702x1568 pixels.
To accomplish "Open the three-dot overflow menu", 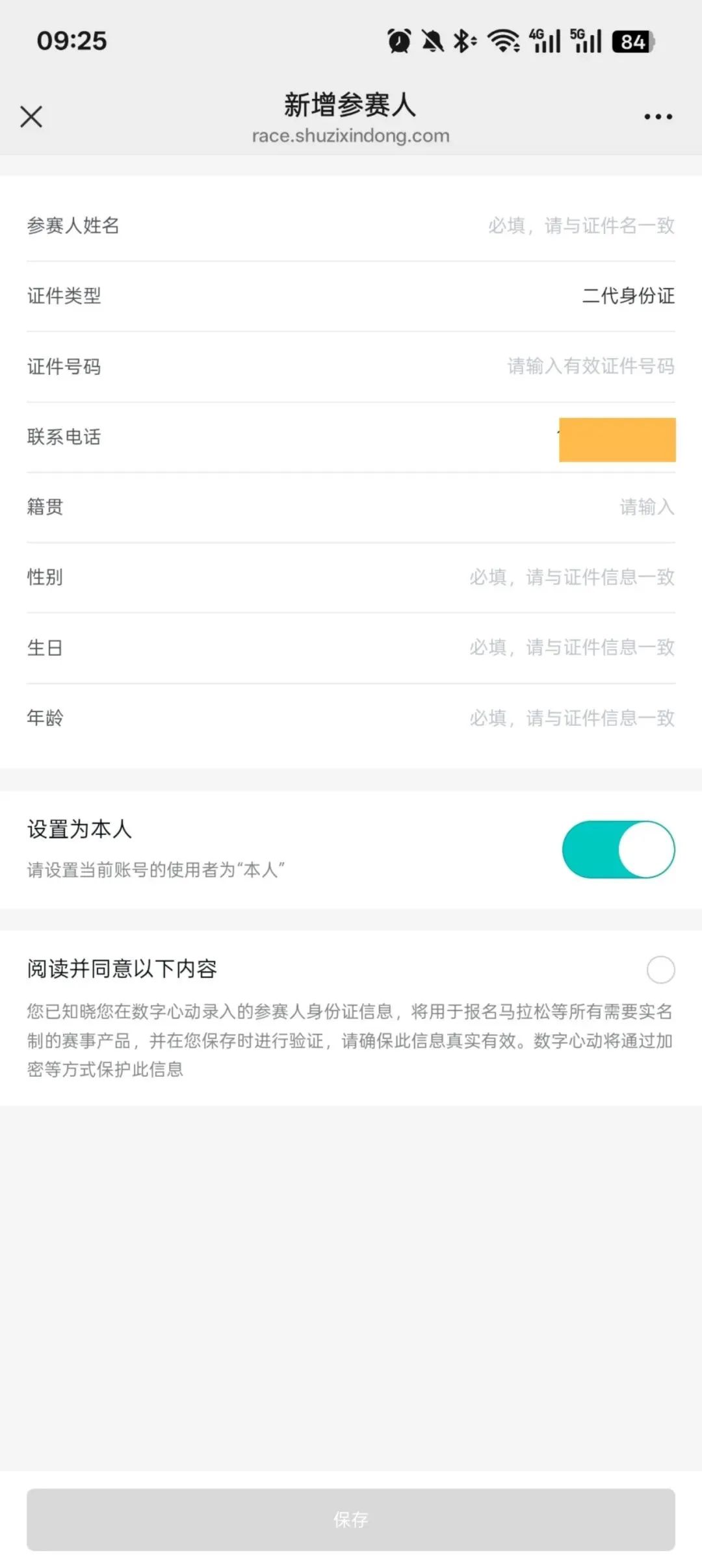I will point(658,117).
